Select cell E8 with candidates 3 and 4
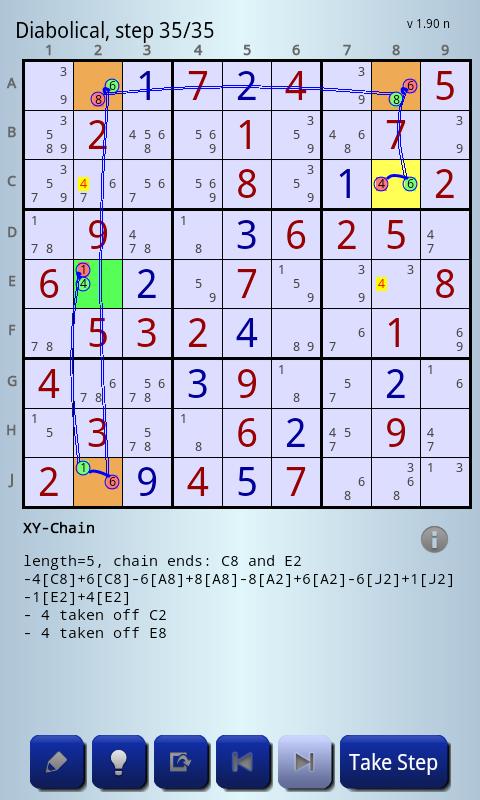This screenshot has width=480, height=800. pos(396,284)
